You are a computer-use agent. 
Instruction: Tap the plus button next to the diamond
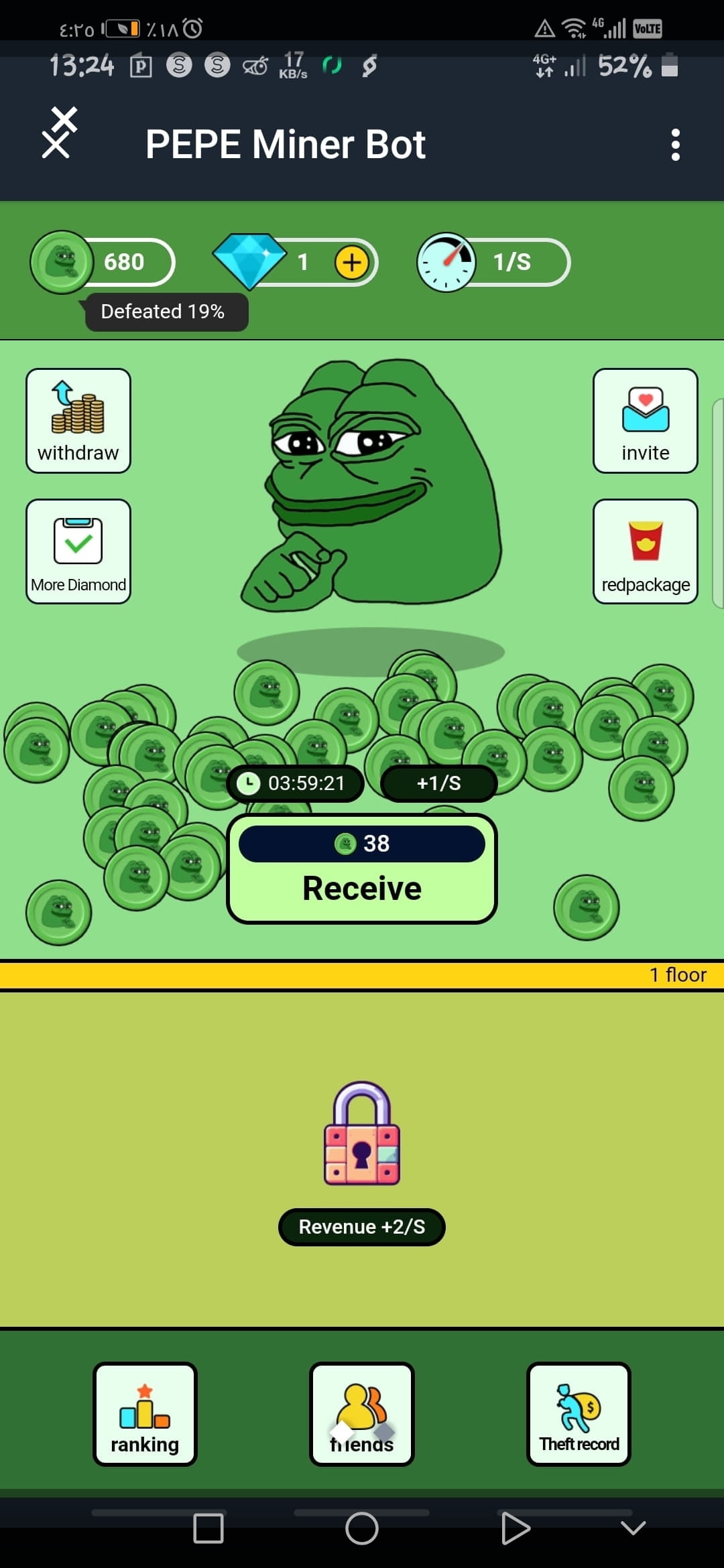click(351, 263)
